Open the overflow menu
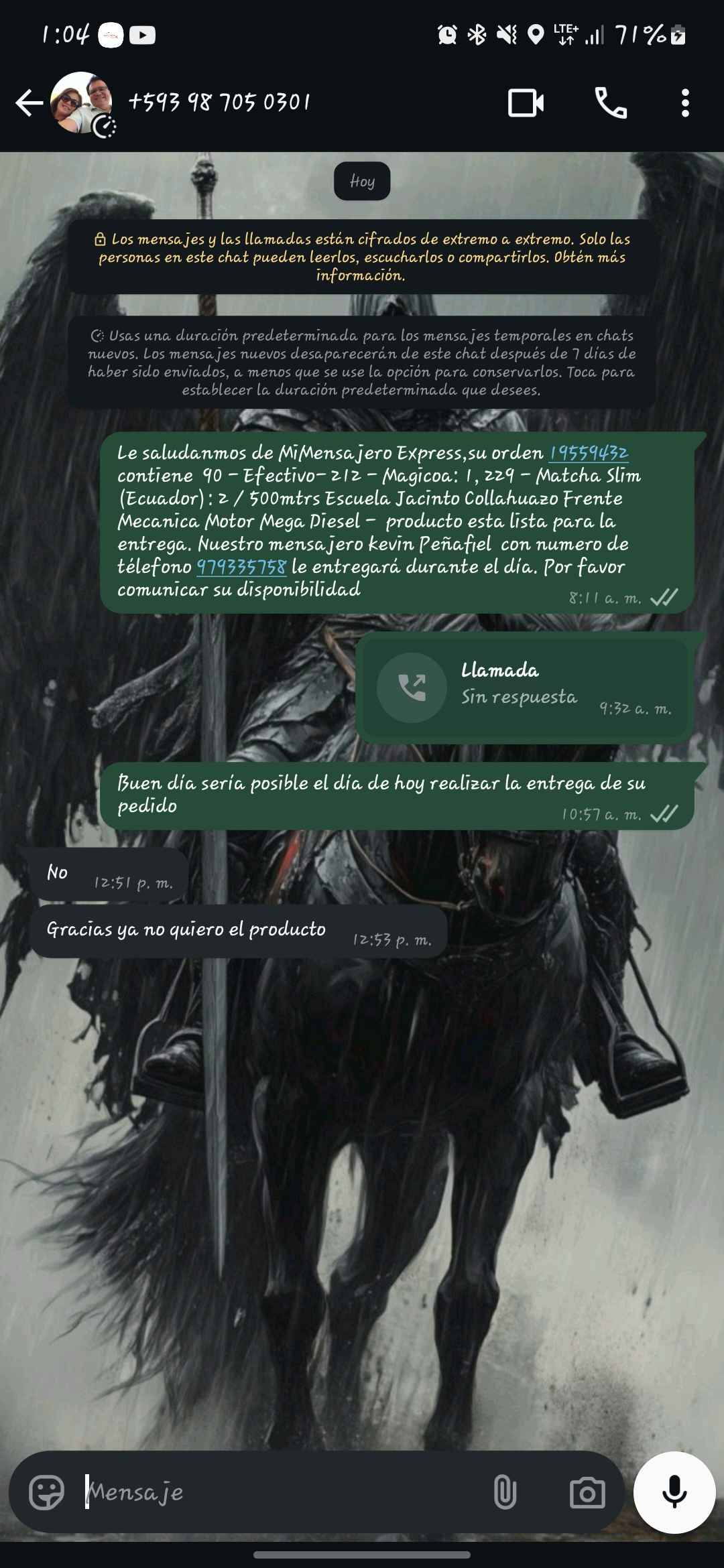 684,103
